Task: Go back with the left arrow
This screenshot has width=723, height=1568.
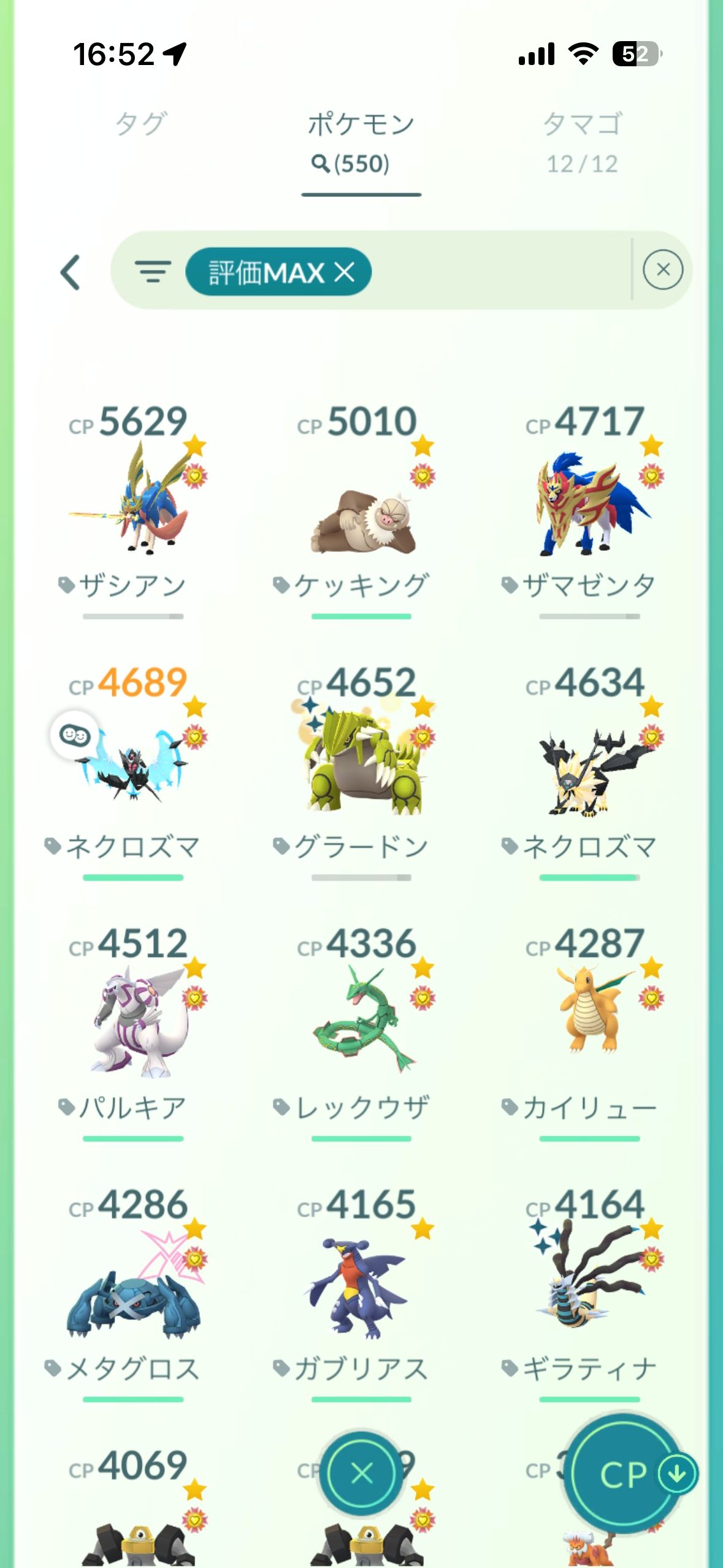Action: click(71, 272)
